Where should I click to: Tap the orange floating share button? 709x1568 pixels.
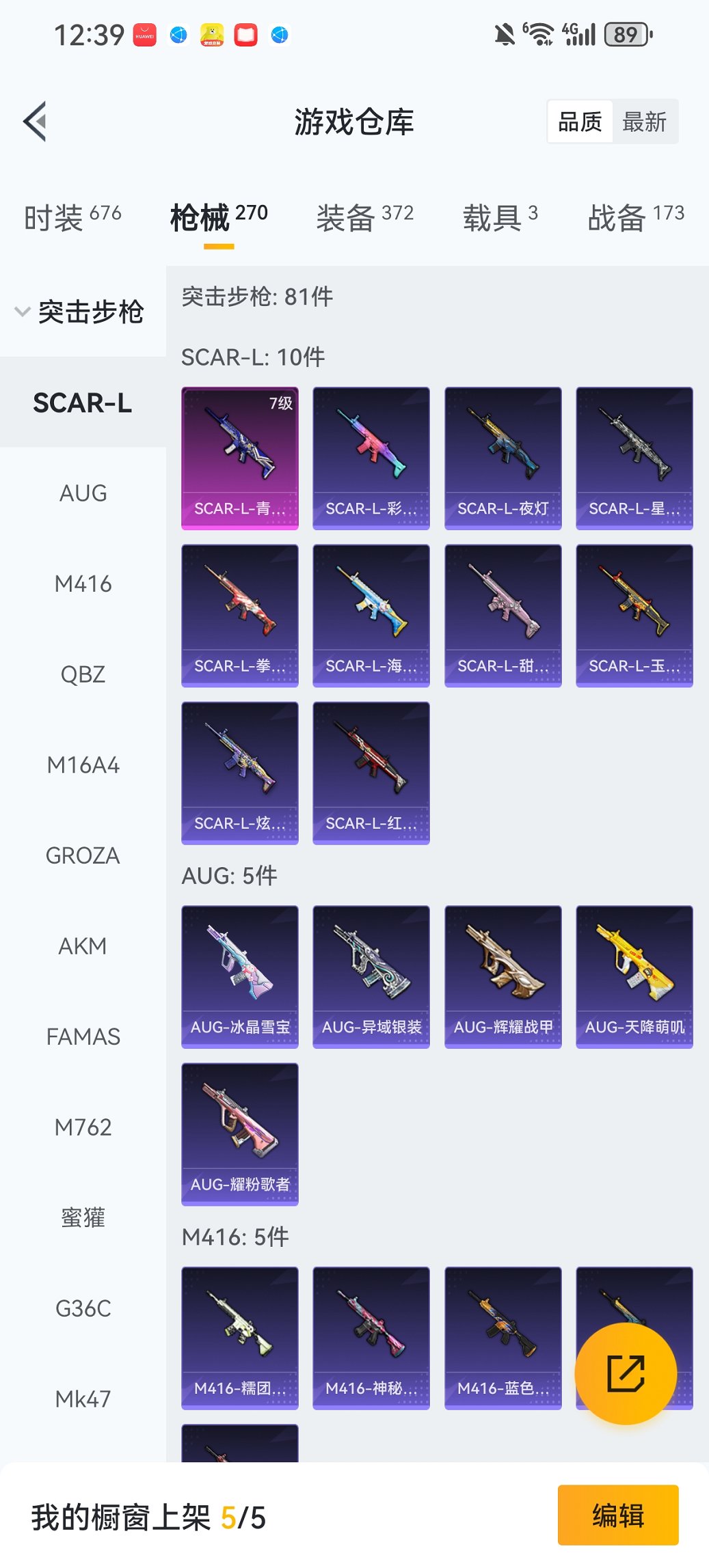pyautogui.click(x=626, y=1373)
